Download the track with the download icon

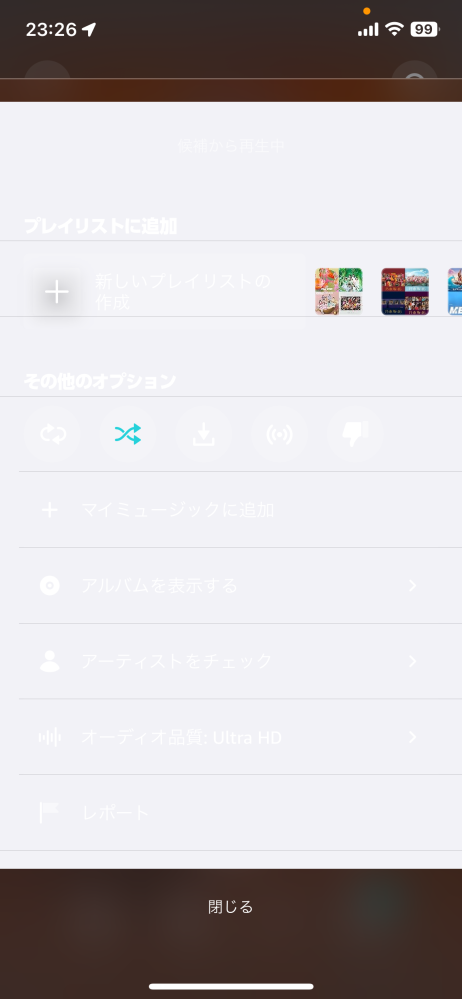[203, 435]
